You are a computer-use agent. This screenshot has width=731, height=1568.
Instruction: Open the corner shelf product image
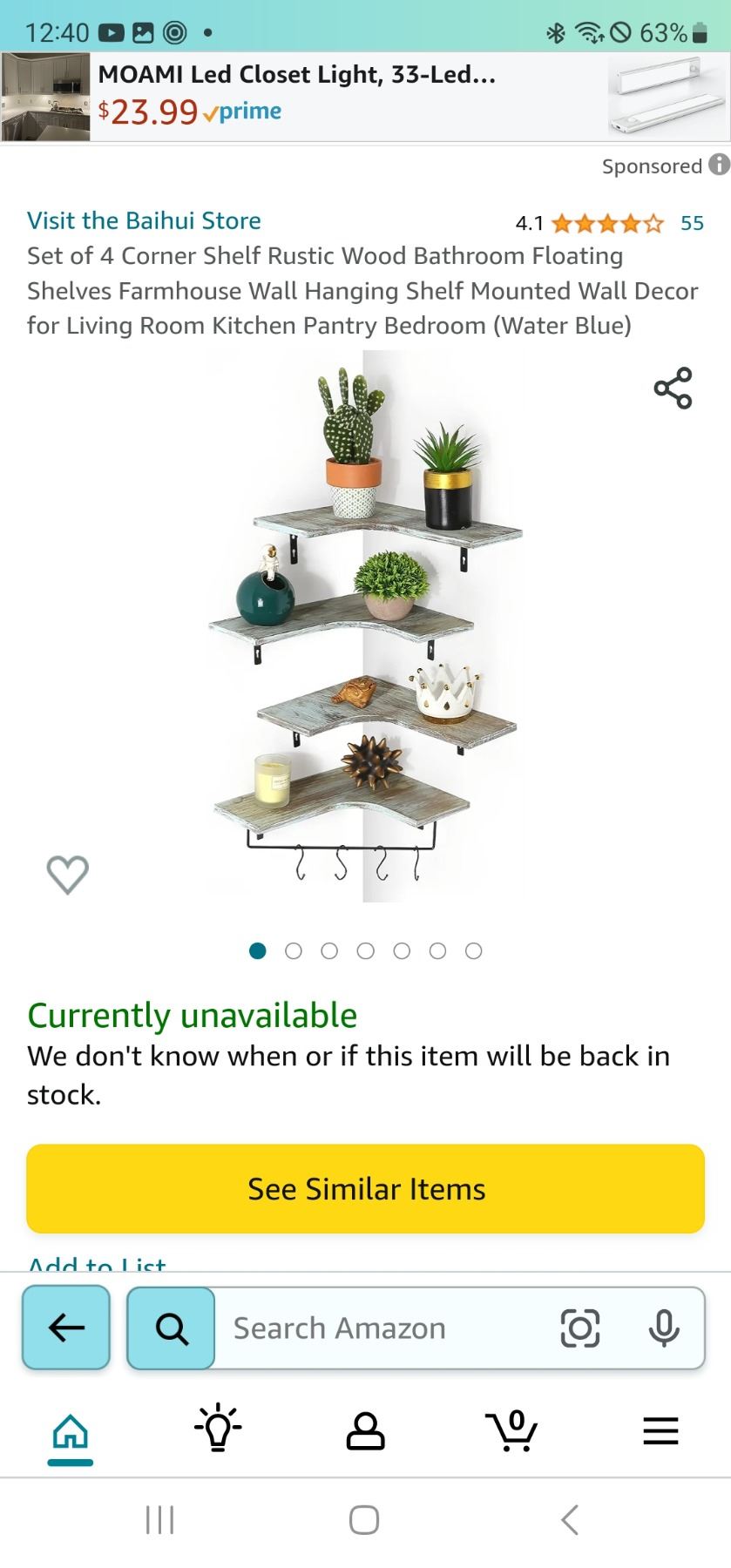(x=364, y=627)
